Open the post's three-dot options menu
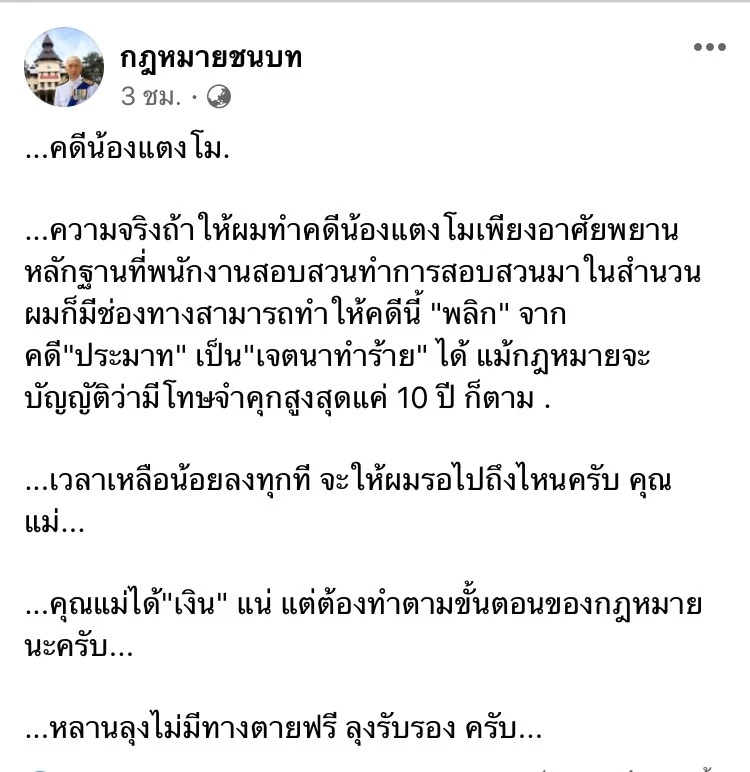 [709, 47]
